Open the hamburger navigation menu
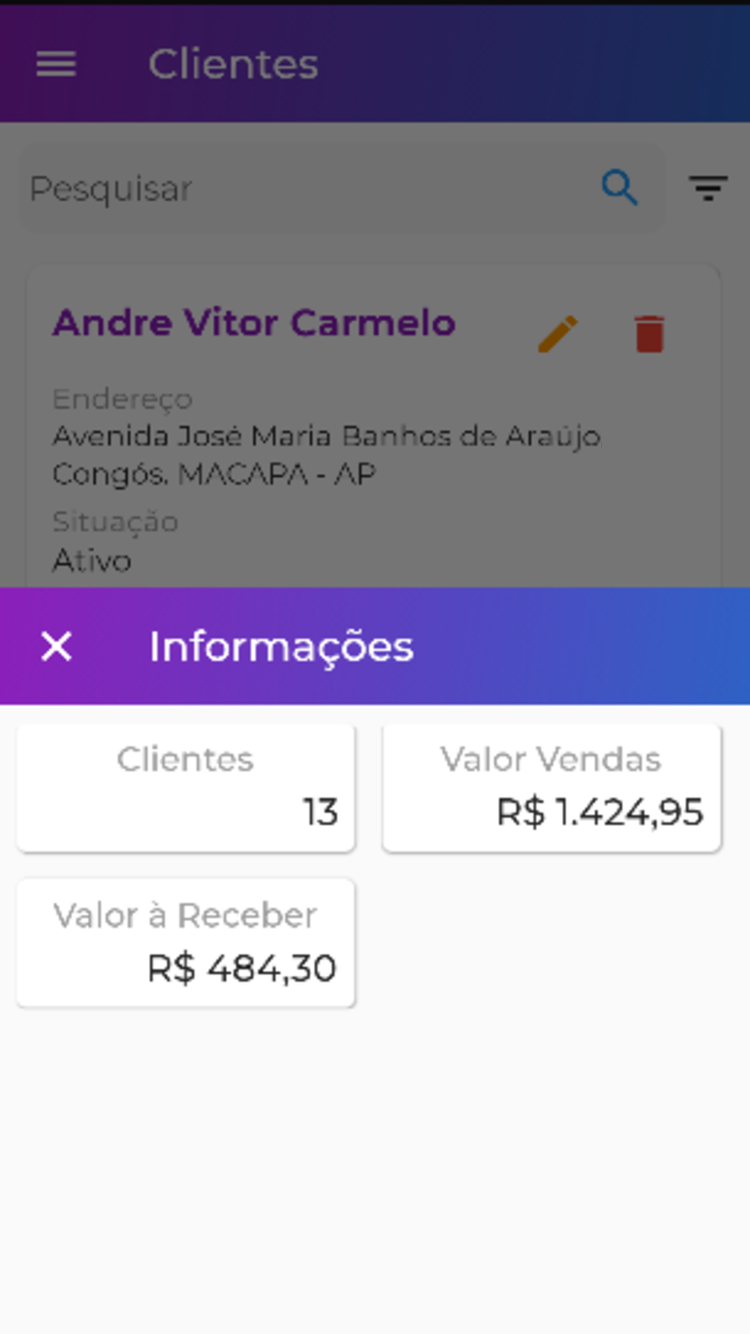The width and height of the screenshot is (750, 1334). (56, 64)
